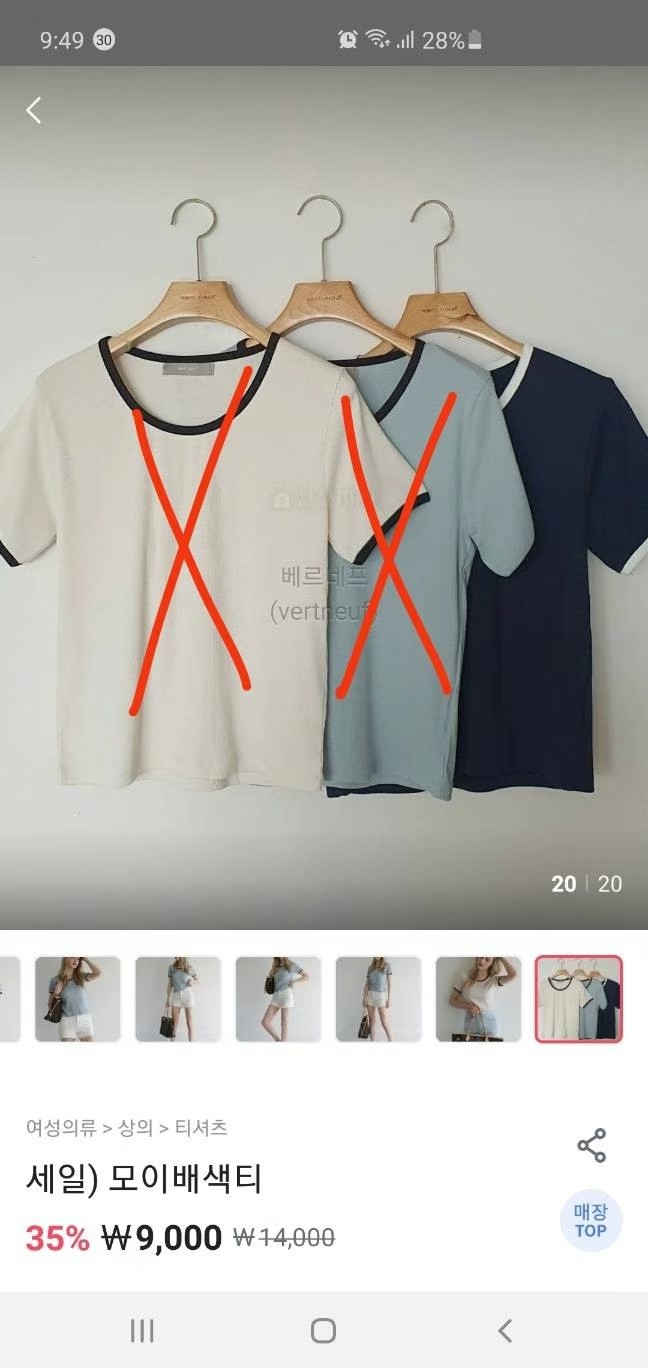Share this product listing
Viewport: 648px width, 1368px height.
pyautogui.click(x=592, y=1146)
